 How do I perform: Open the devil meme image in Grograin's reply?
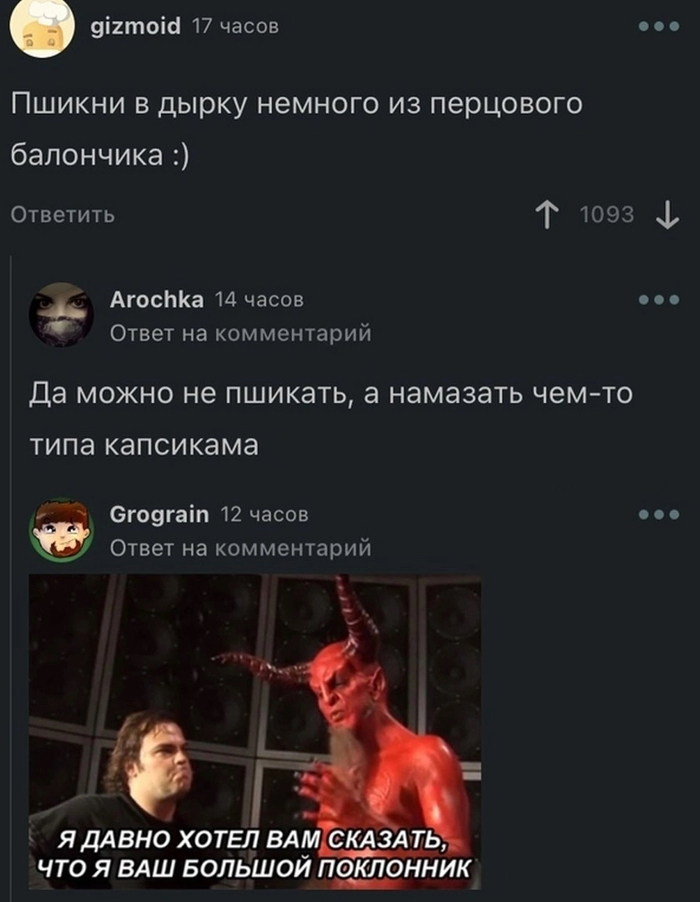255,732
